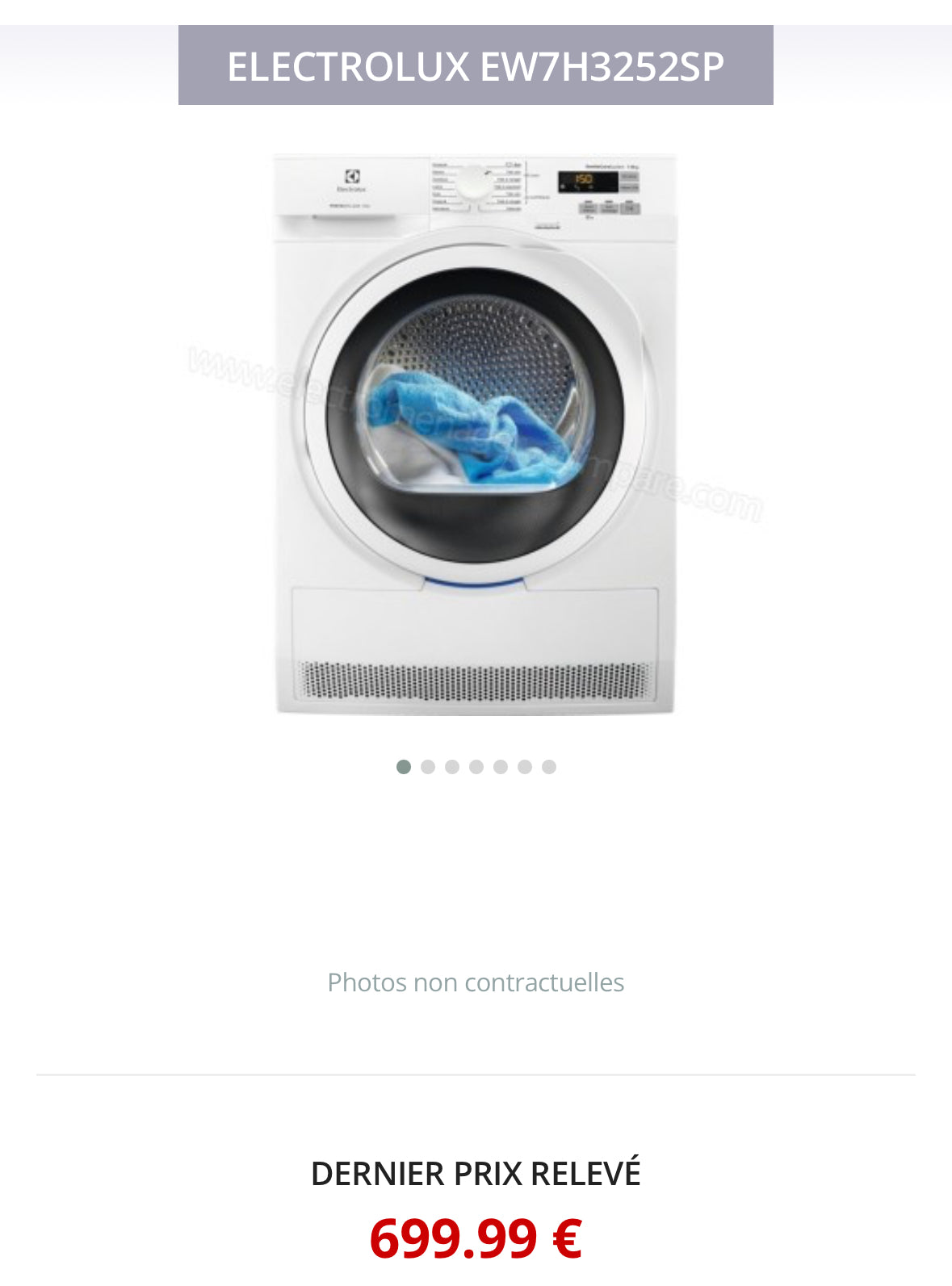Activate the middle gallery navigation dot
The image size is (952, 1286).
click(476, 768)
